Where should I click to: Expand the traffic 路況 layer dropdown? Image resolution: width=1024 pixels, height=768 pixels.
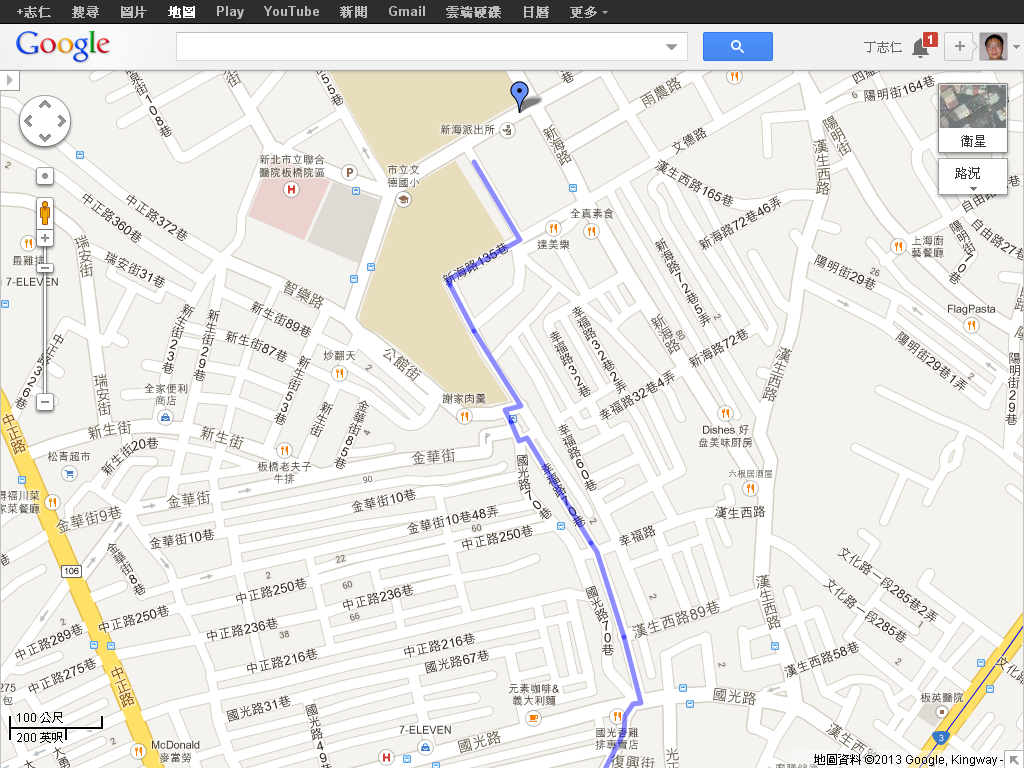972,176
